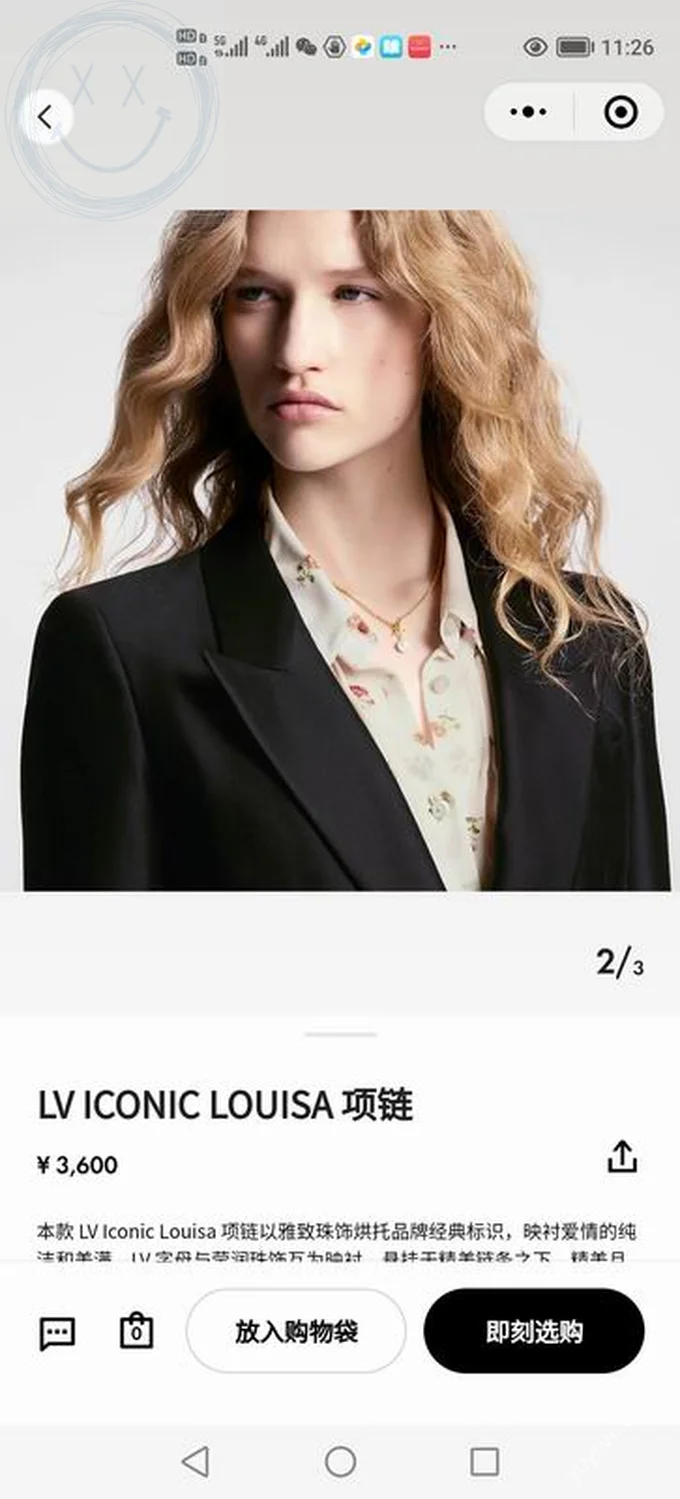The height and width of the screenshot is (1499, 680).
Task: Close the mini program with the circle button
Action: [620, 112]
